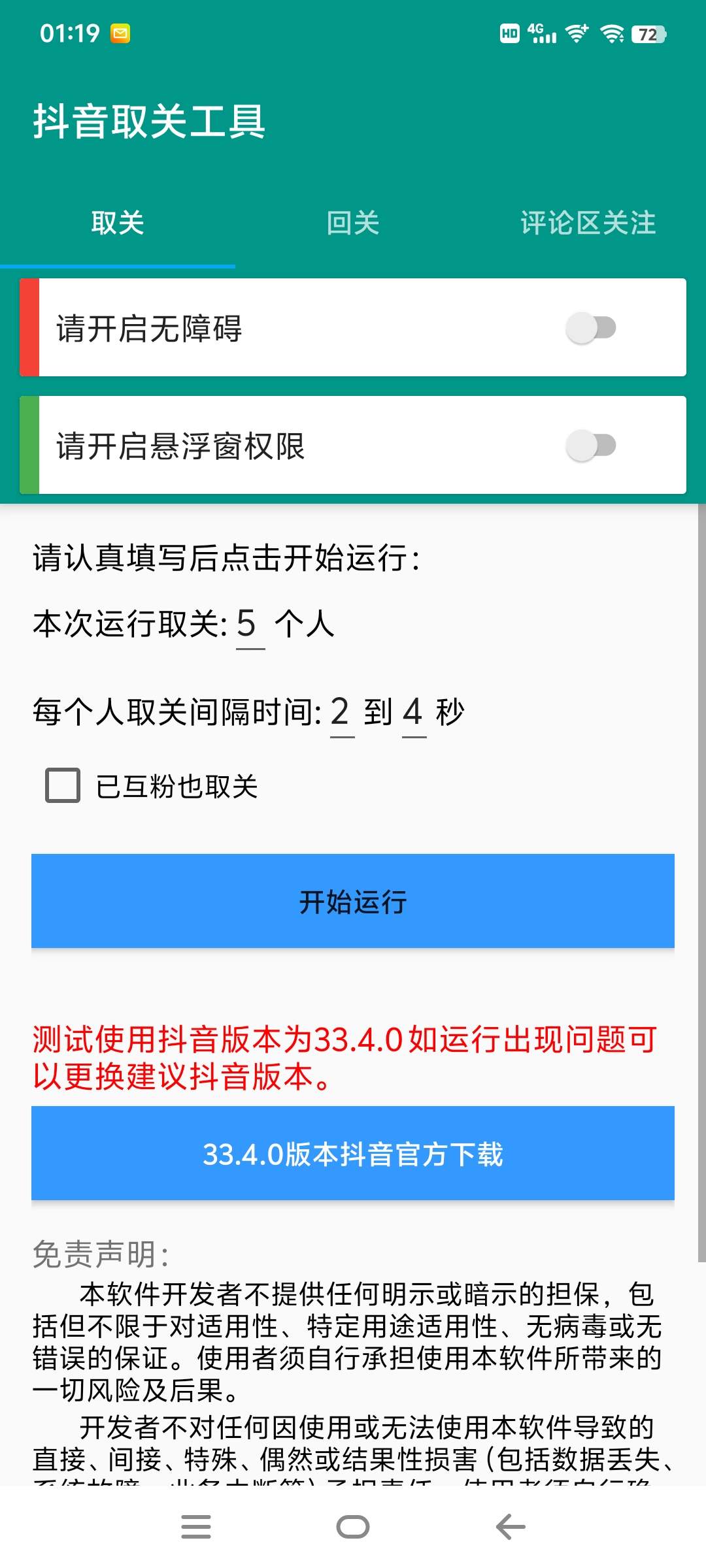Switch to the 回关 tab

pos(354,222)
